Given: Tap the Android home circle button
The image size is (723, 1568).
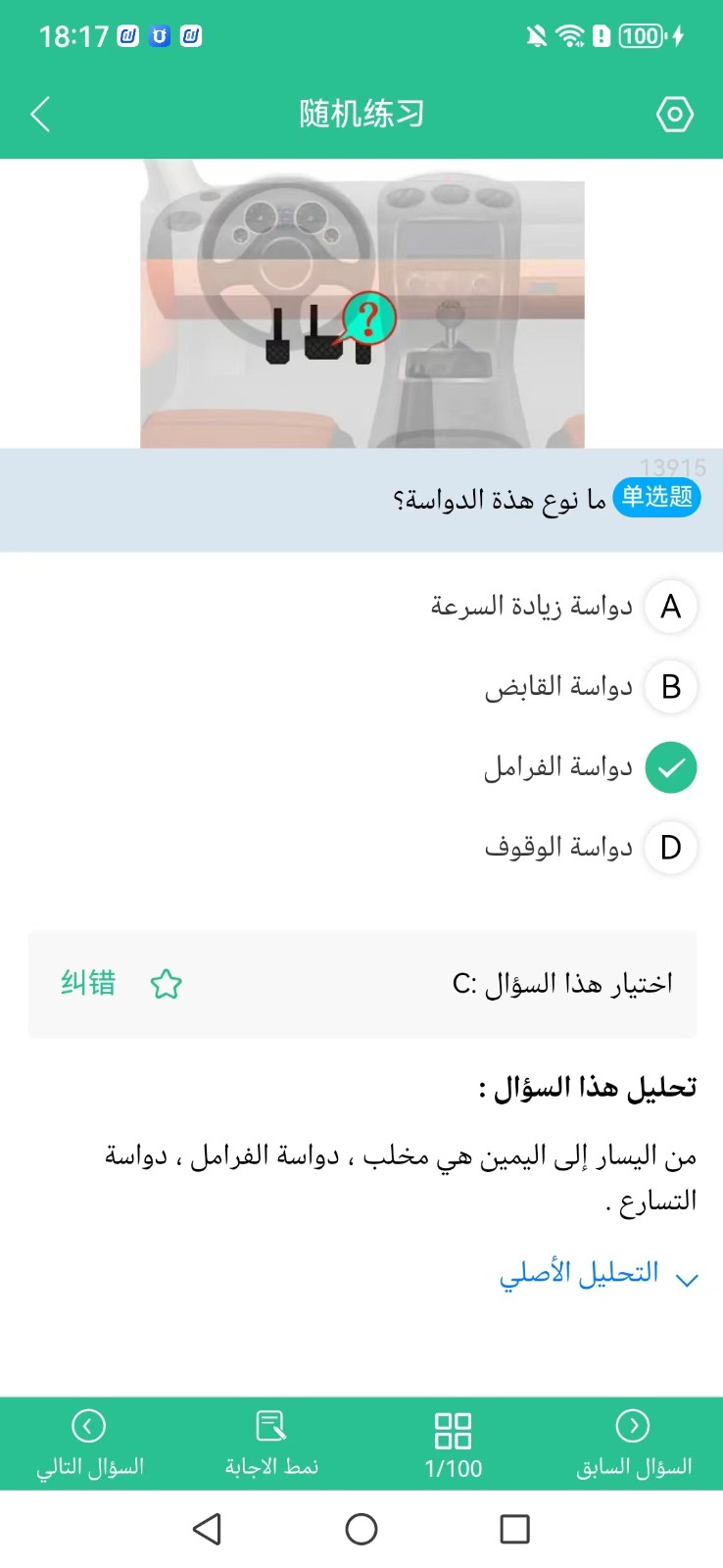Looking at the screenshot, I should tap(361, 1528).
